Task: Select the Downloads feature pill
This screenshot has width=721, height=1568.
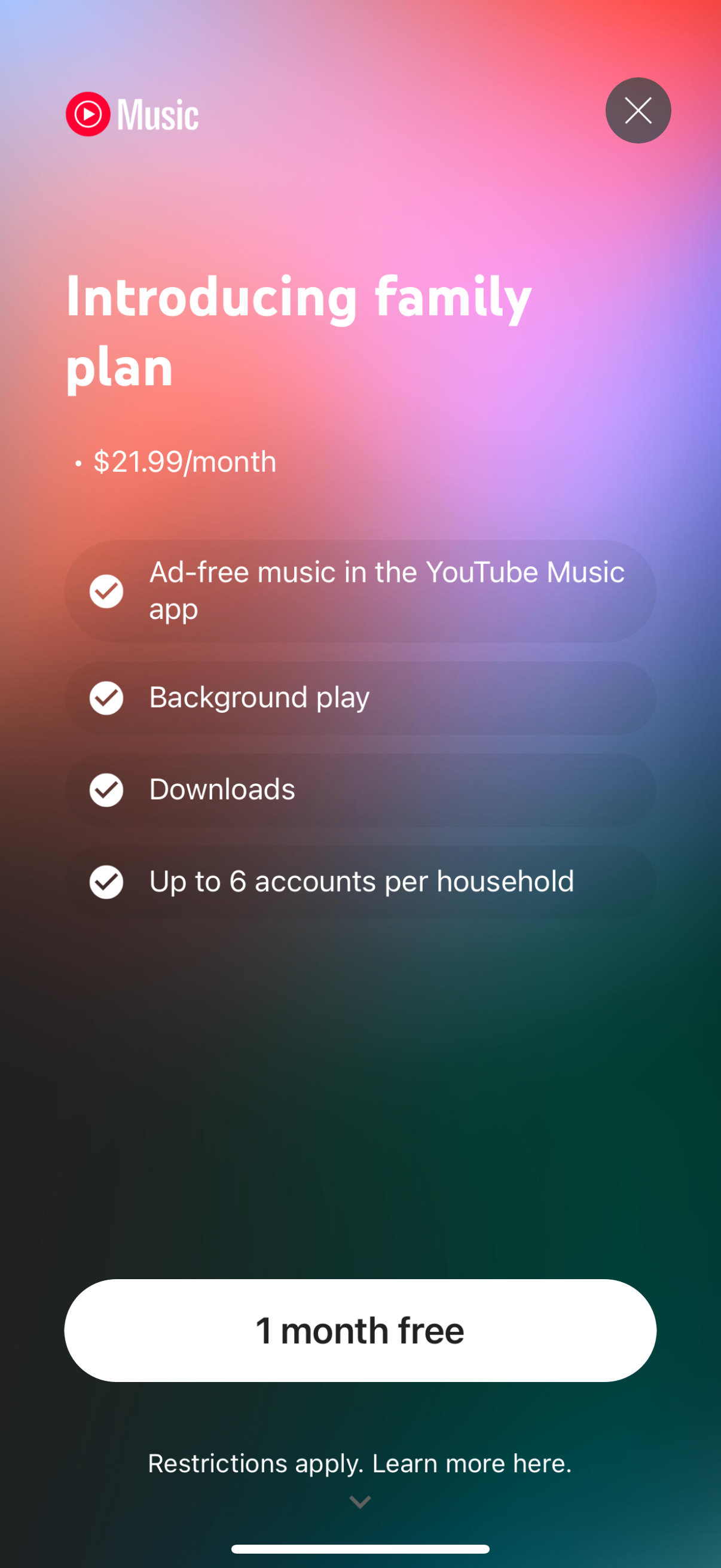Action: 360,790
